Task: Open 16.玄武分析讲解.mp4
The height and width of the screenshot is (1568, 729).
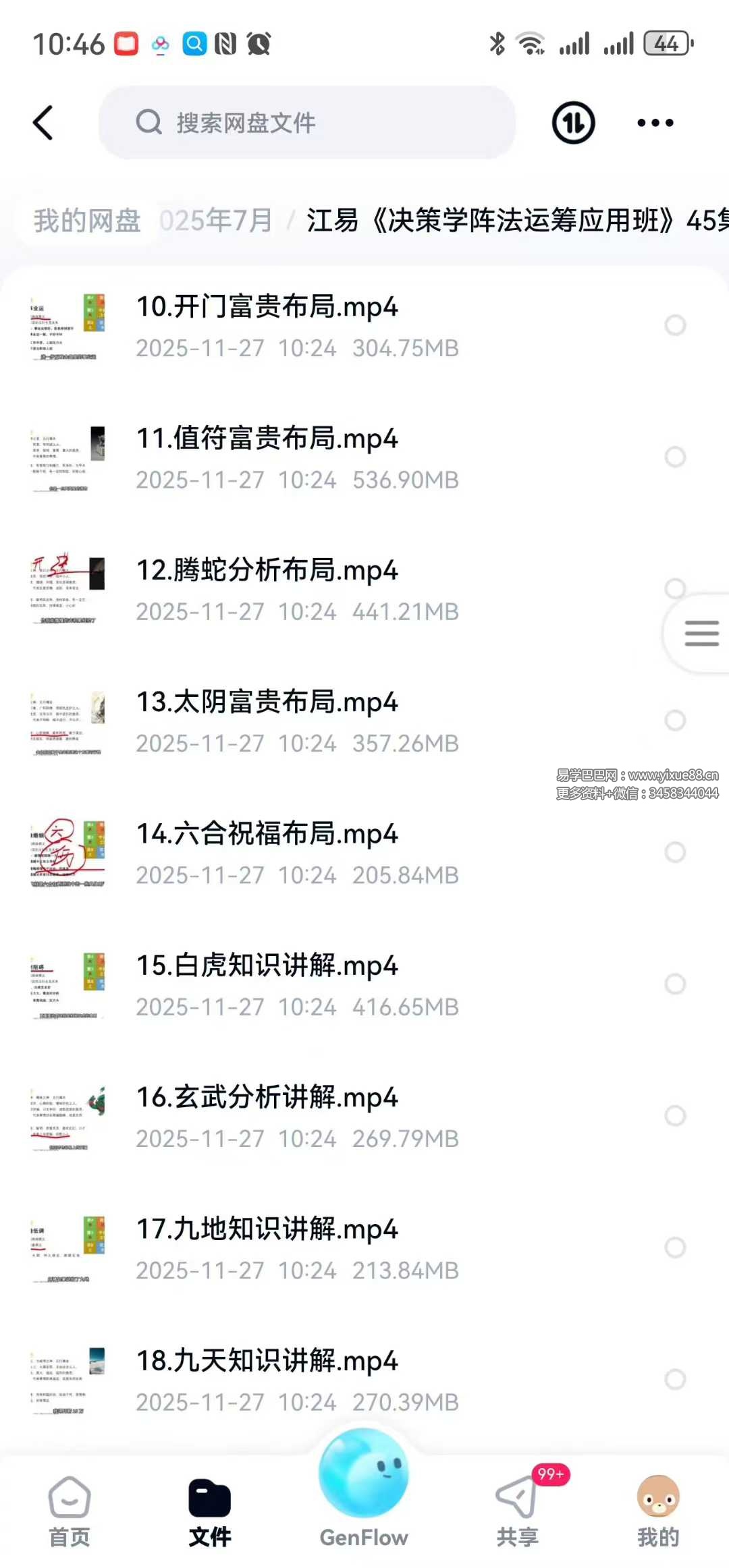Action: [267, 1098]
